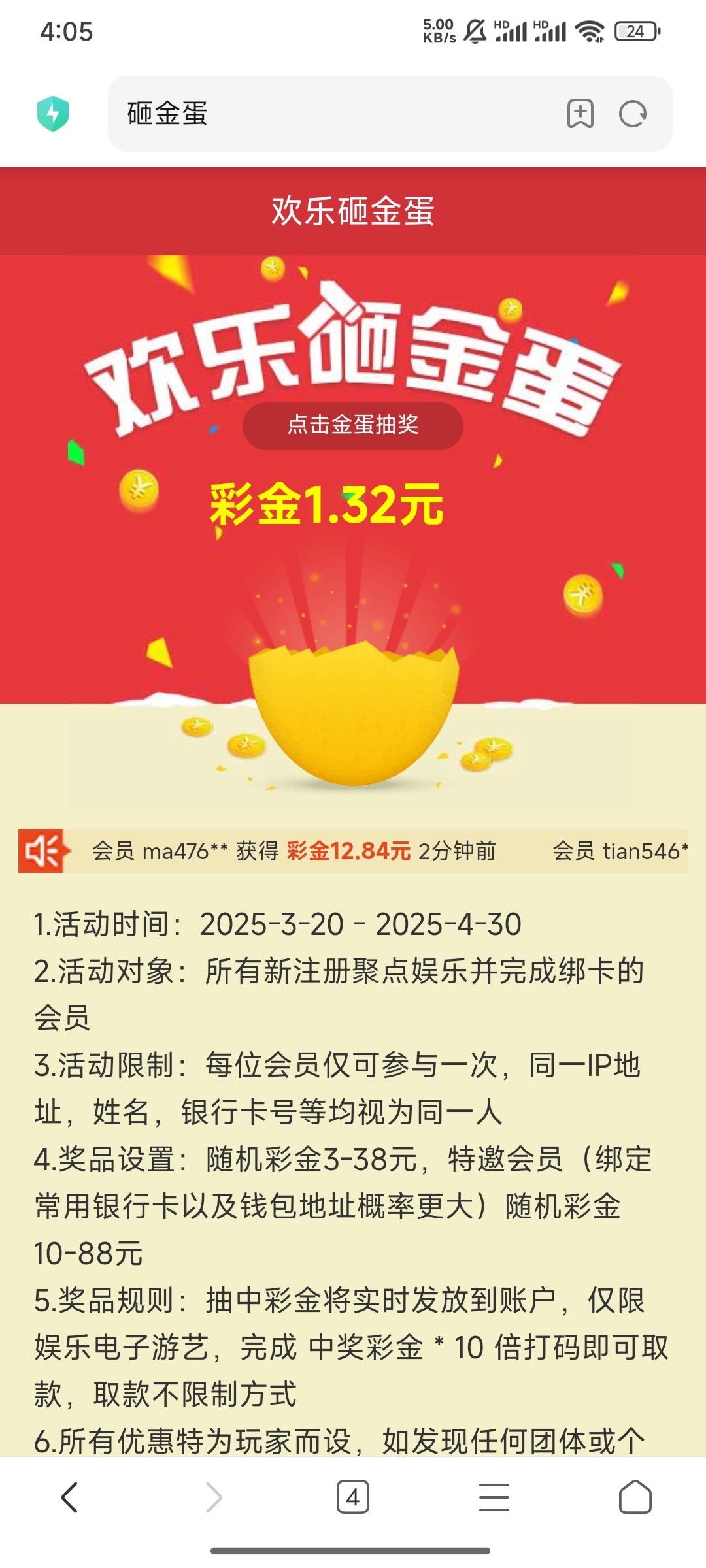Image resolution: width=706 pixels, height=1568 pixels.
Task: Reload the current page
Action: coord(632,114)
